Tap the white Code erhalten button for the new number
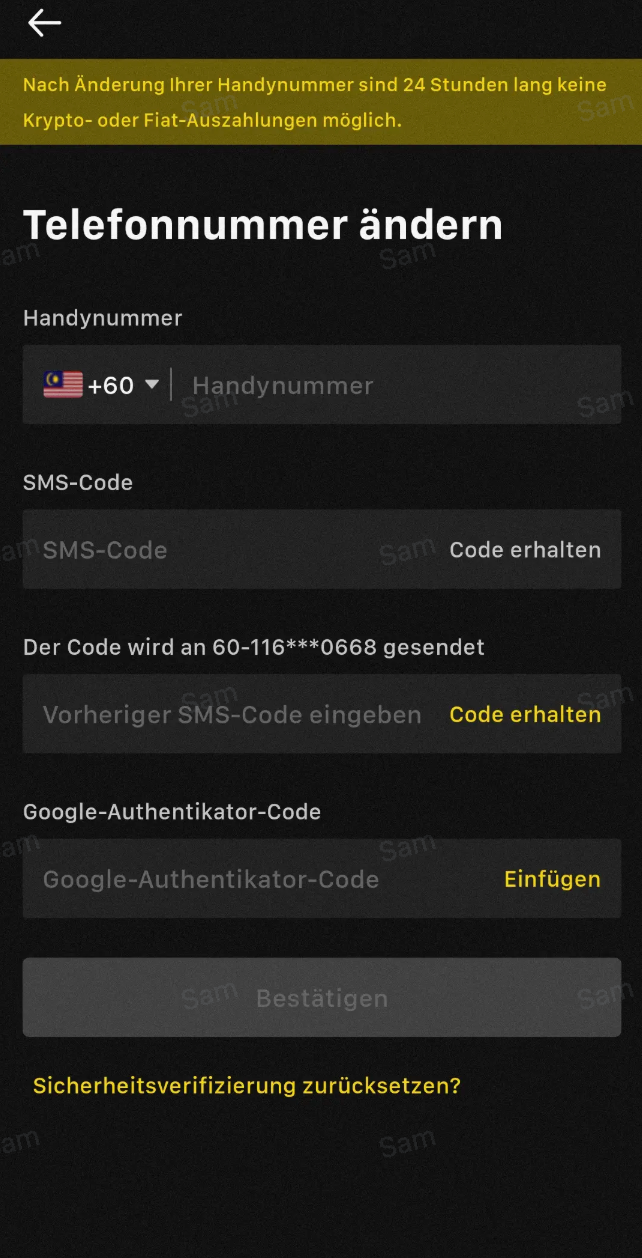This screenshot has height=1258, width=642. [x=525, y=550]
